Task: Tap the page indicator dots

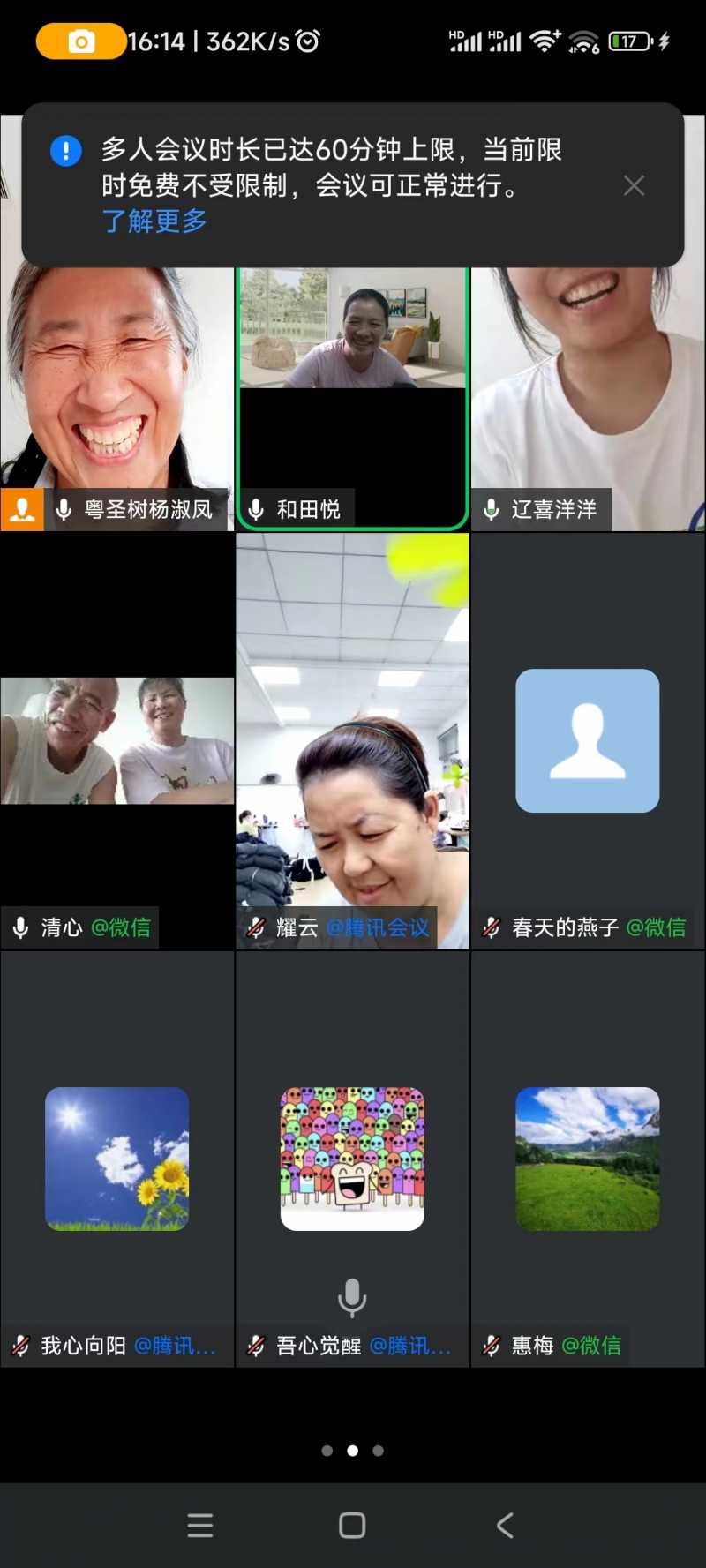Action: 352,1451
